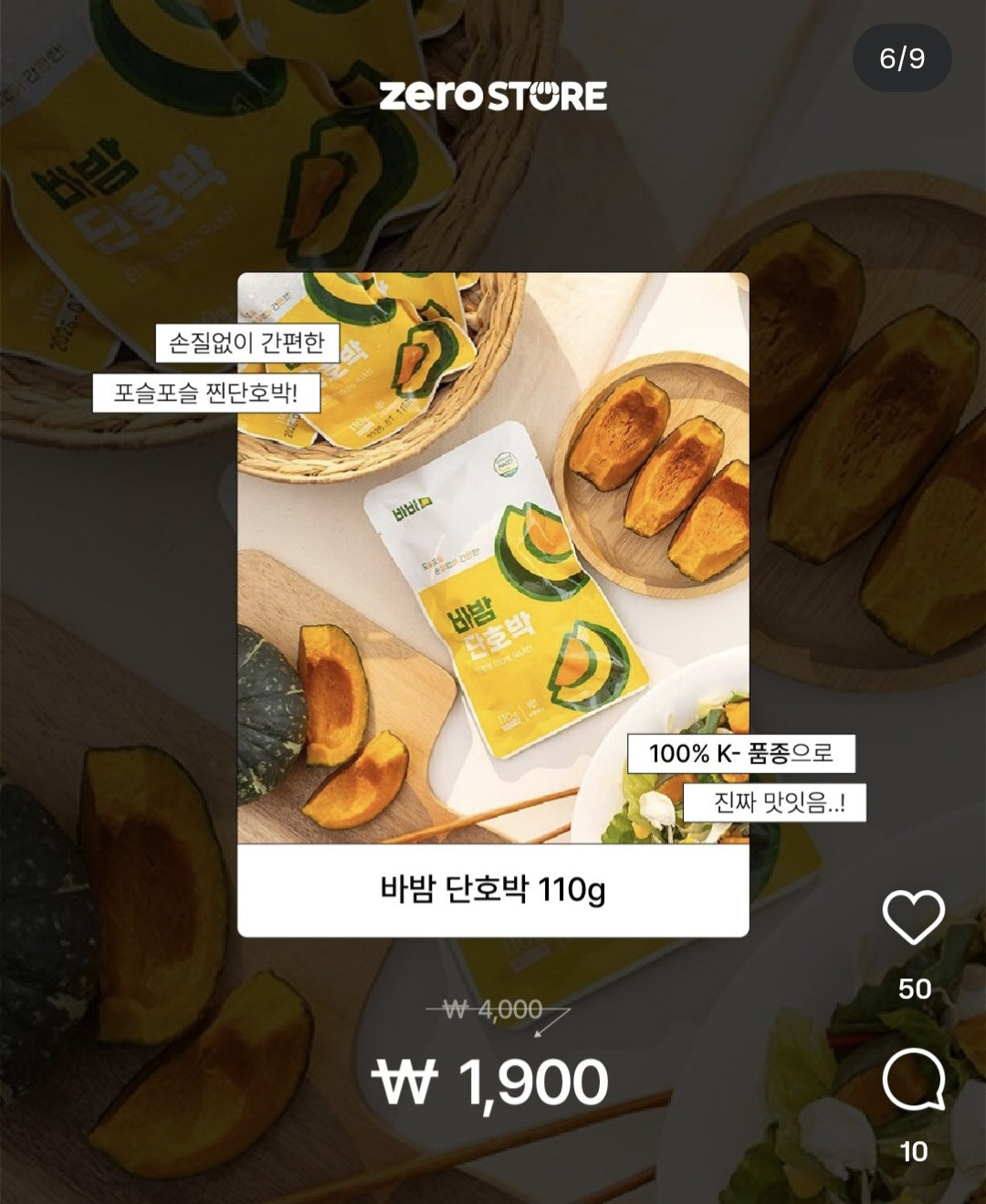The image size is (986, 1204).
Task: Click the zeroSTORE logo
Action: pos(493,94)
